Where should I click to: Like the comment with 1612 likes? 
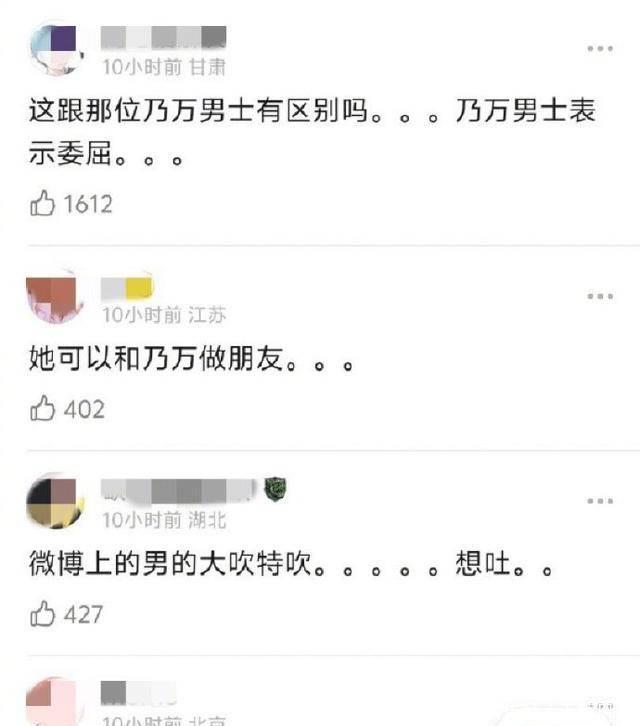43,205
